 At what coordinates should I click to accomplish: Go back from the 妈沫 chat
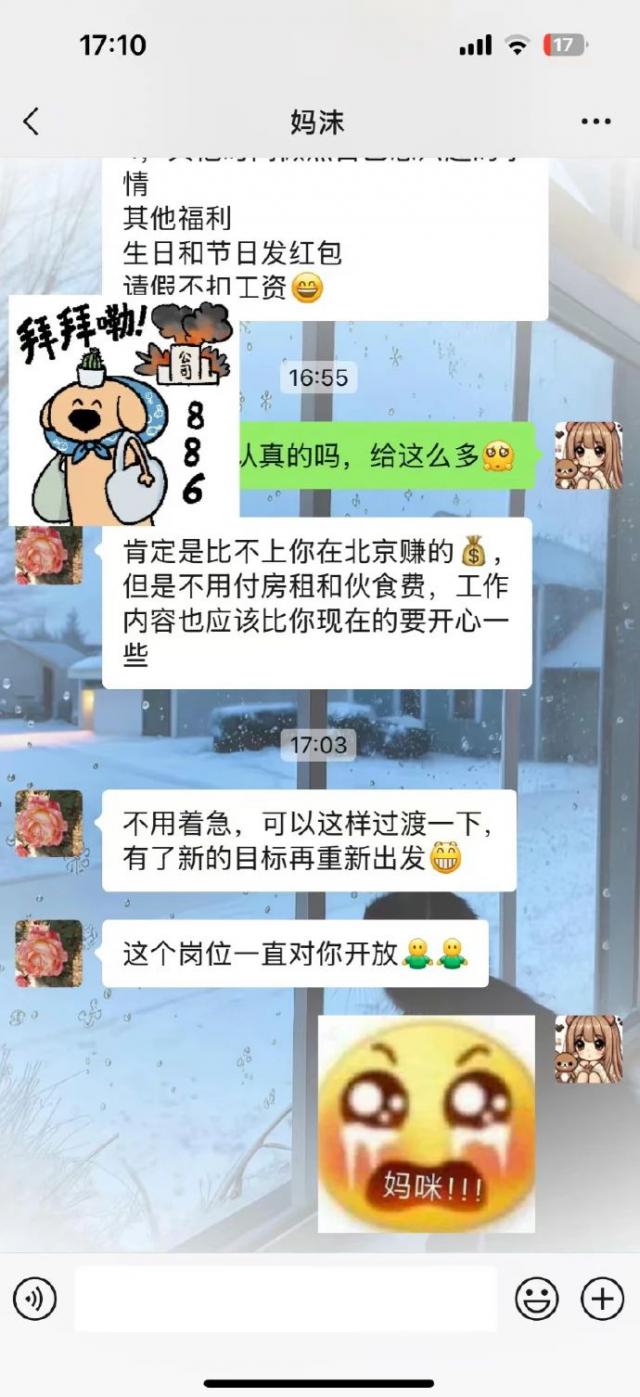31,122
